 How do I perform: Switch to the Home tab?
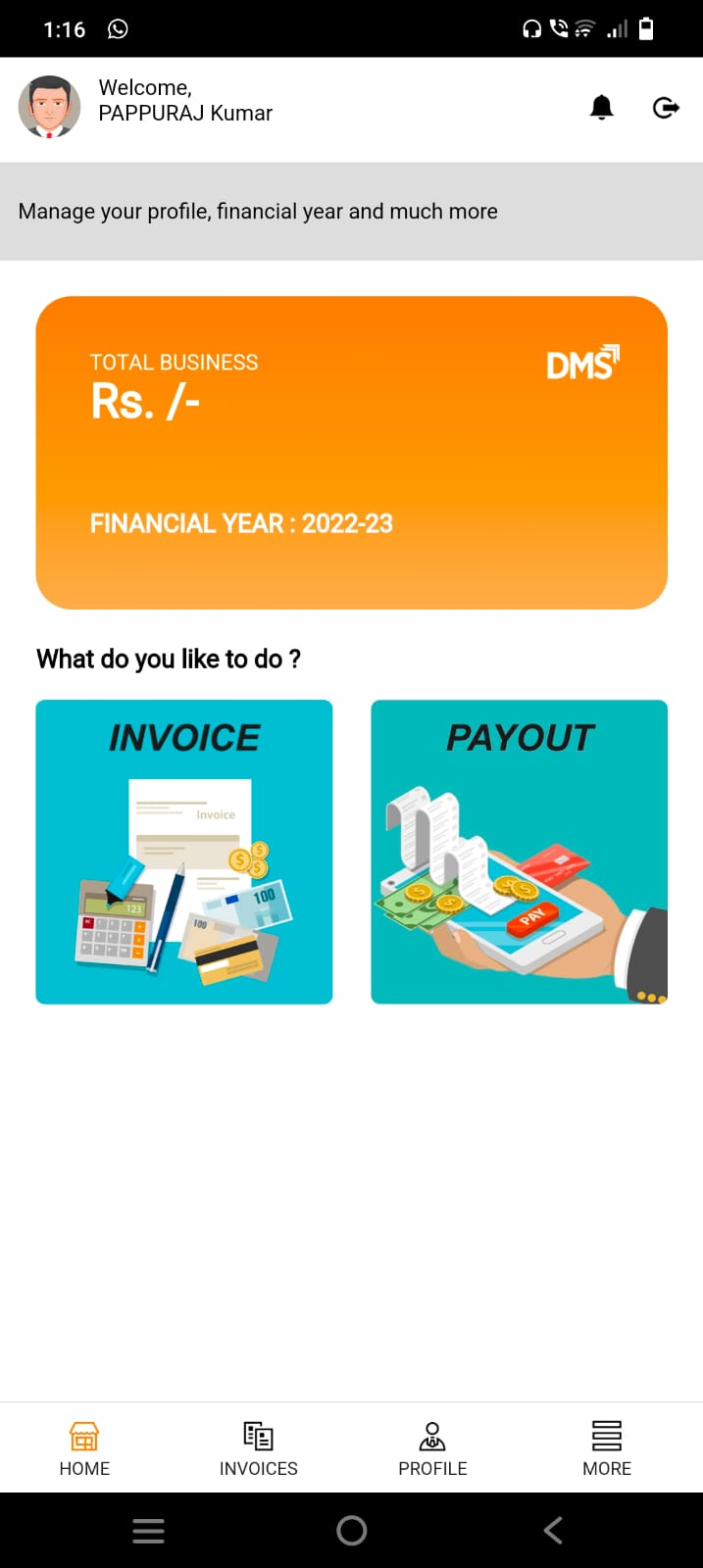coord(84,1448)
